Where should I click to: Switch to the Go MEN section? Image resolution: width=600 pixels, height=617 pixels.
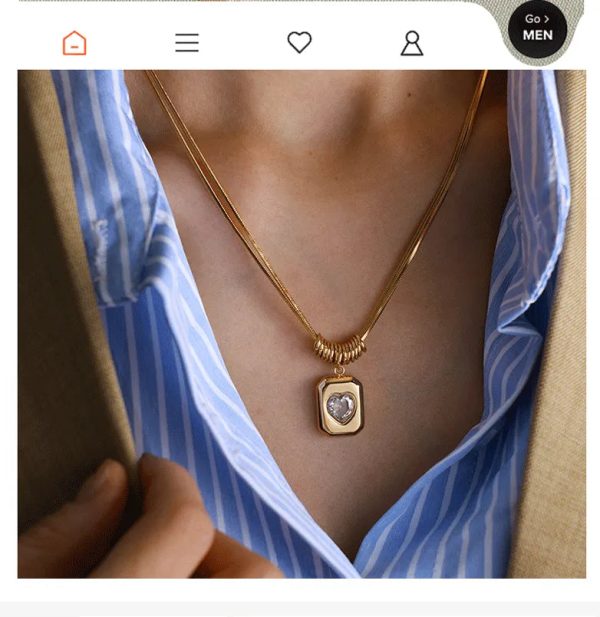click(x=538, y=28)
